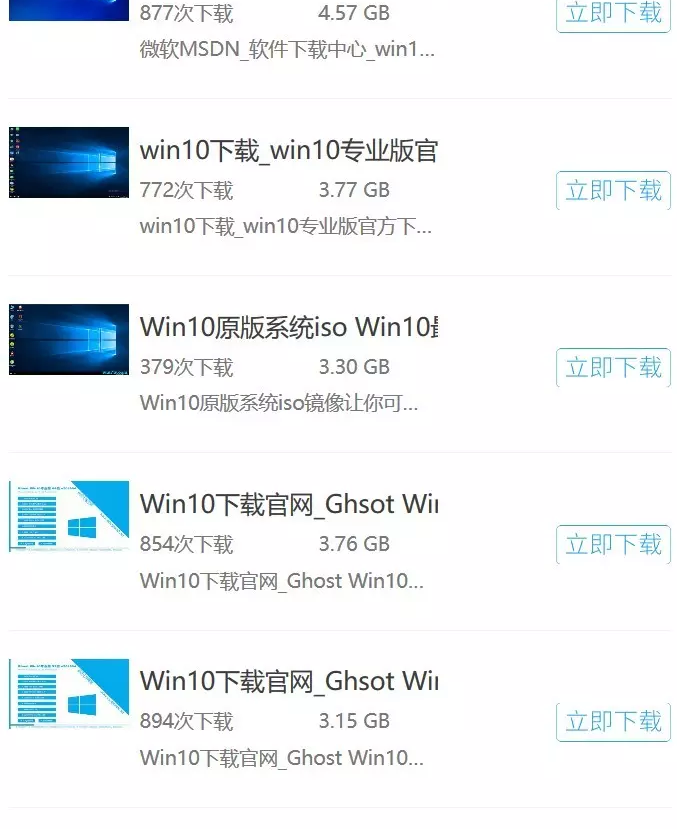
Task: Download the 3.76 GB Ghost Win10 entry
Action: 613,544
